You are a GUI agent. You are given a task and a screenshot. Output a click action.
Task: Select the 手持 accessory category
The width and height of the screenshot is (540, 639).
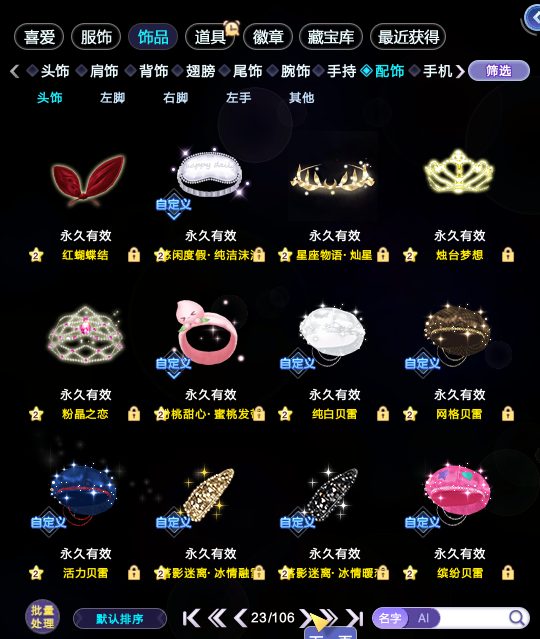[x=336, y=71]
